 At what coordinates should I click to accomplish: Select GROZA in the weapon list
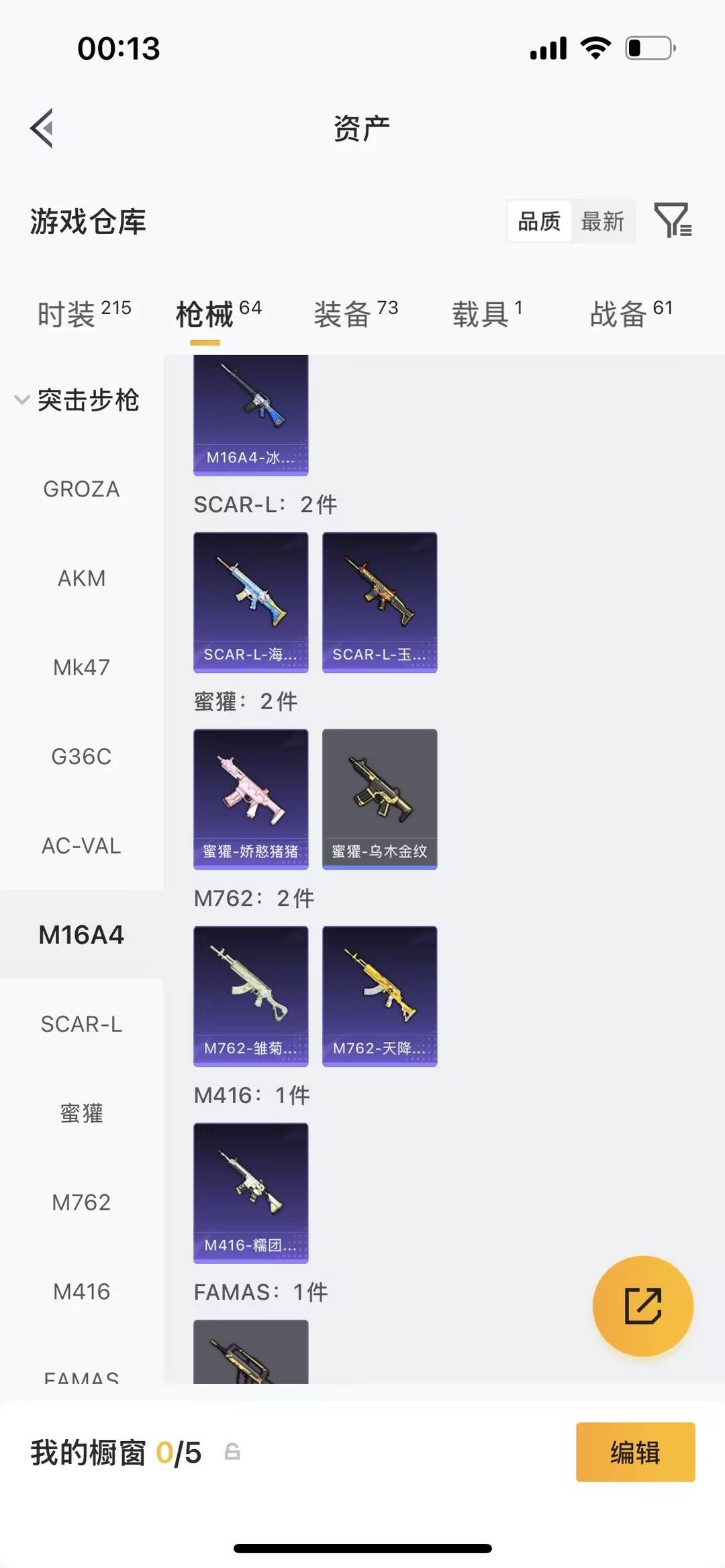tap(81, 489)
